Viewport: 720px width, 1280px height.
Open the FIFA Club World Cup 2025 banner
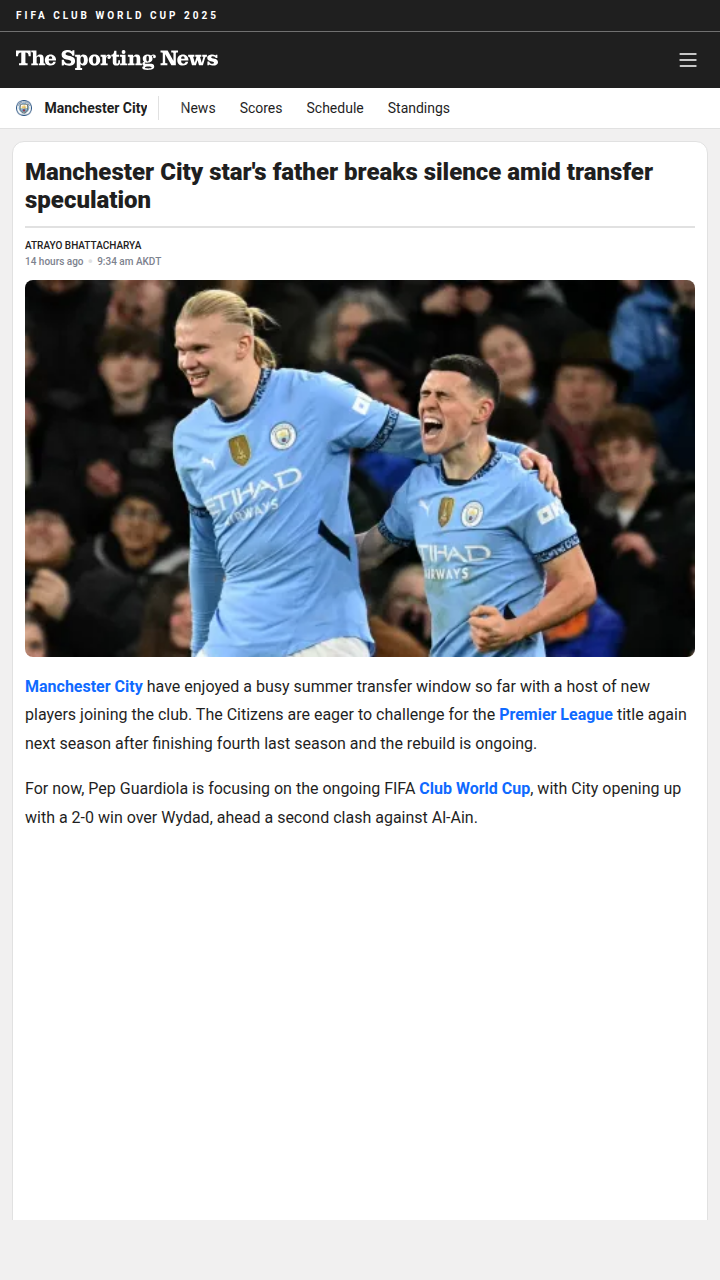pos(117,16)
